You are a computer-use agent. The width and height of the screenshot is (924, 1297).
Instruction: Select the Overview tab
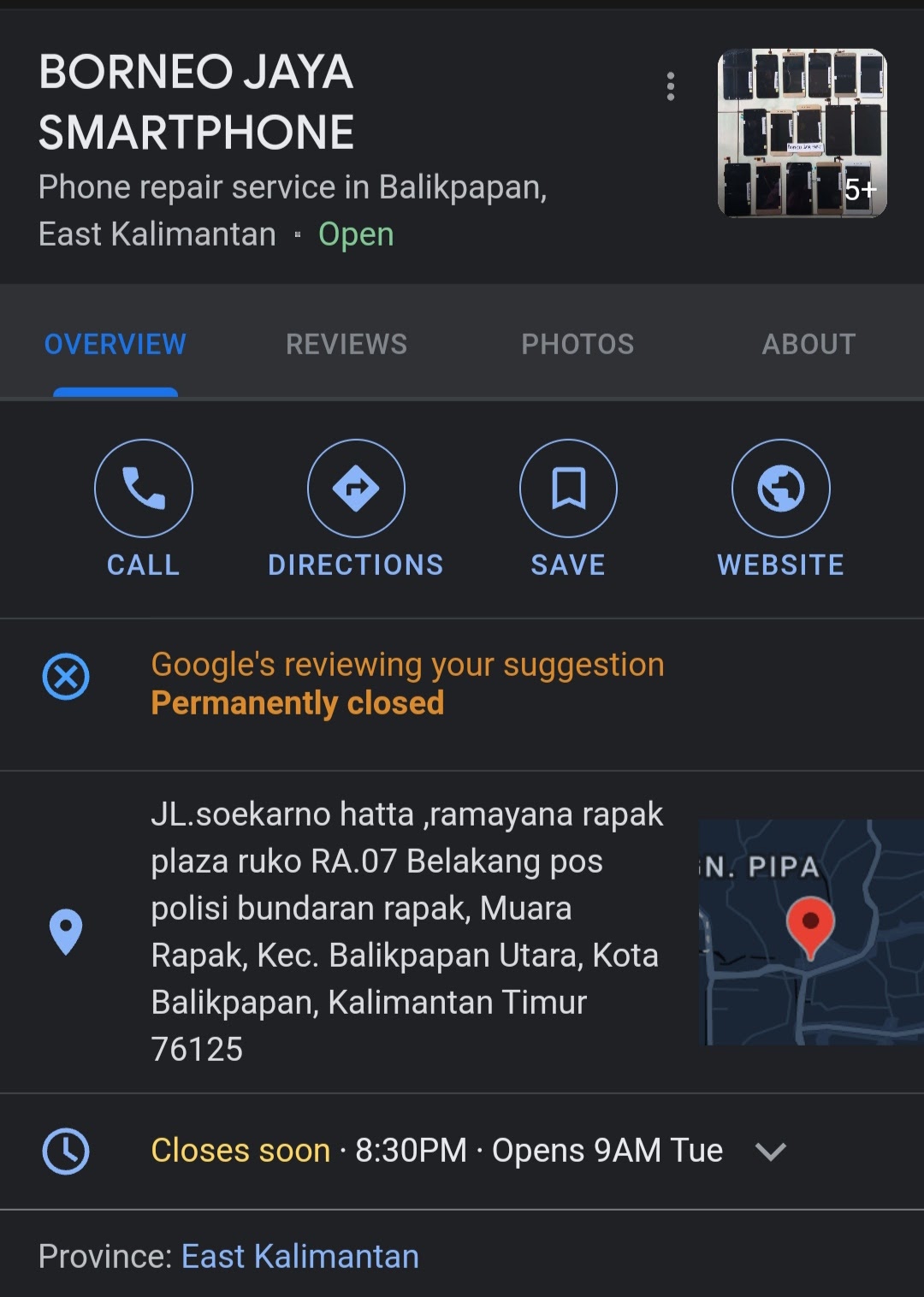point(115,344)
